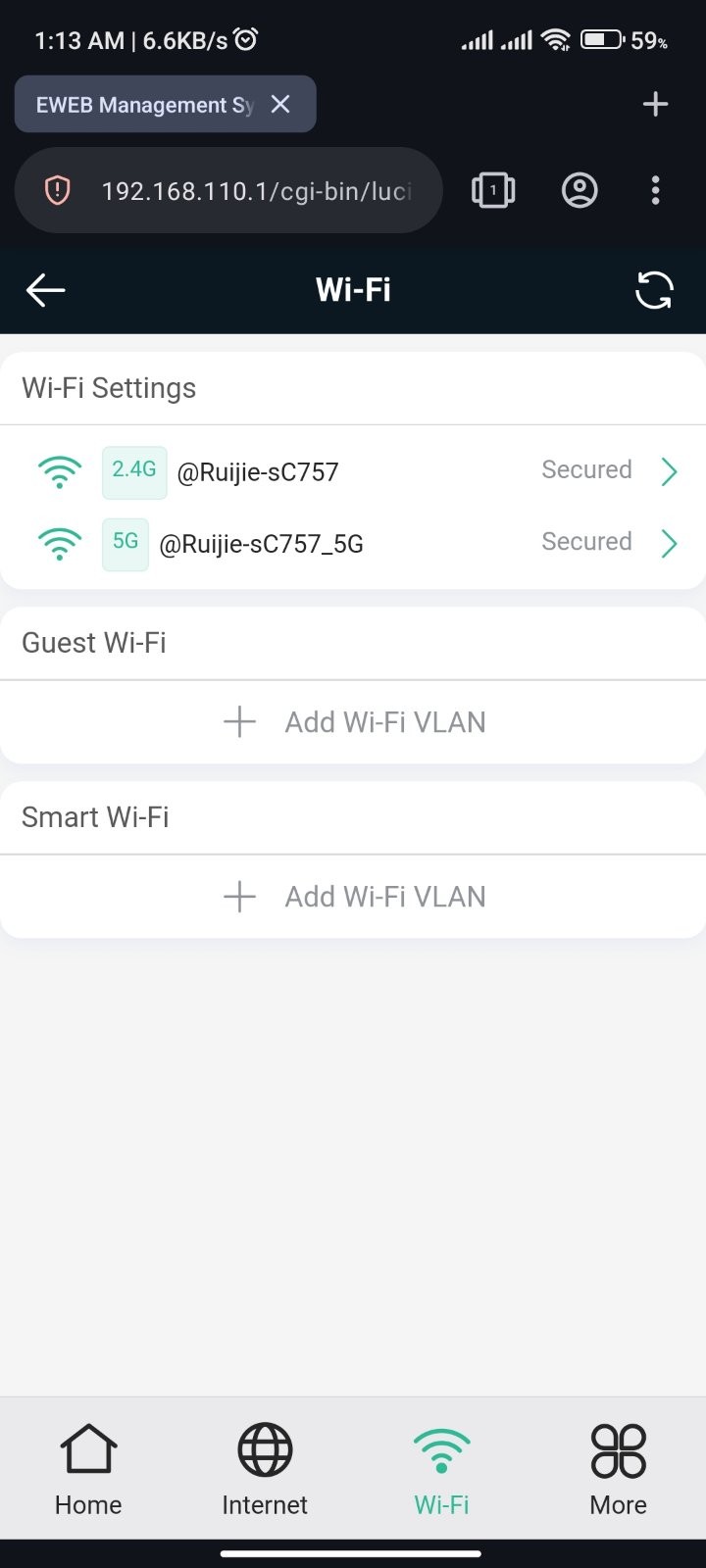Refresh the Wi-Fi page
Image resolution: width=706 pixels, height=1568 pixels.
coord(654,290)
